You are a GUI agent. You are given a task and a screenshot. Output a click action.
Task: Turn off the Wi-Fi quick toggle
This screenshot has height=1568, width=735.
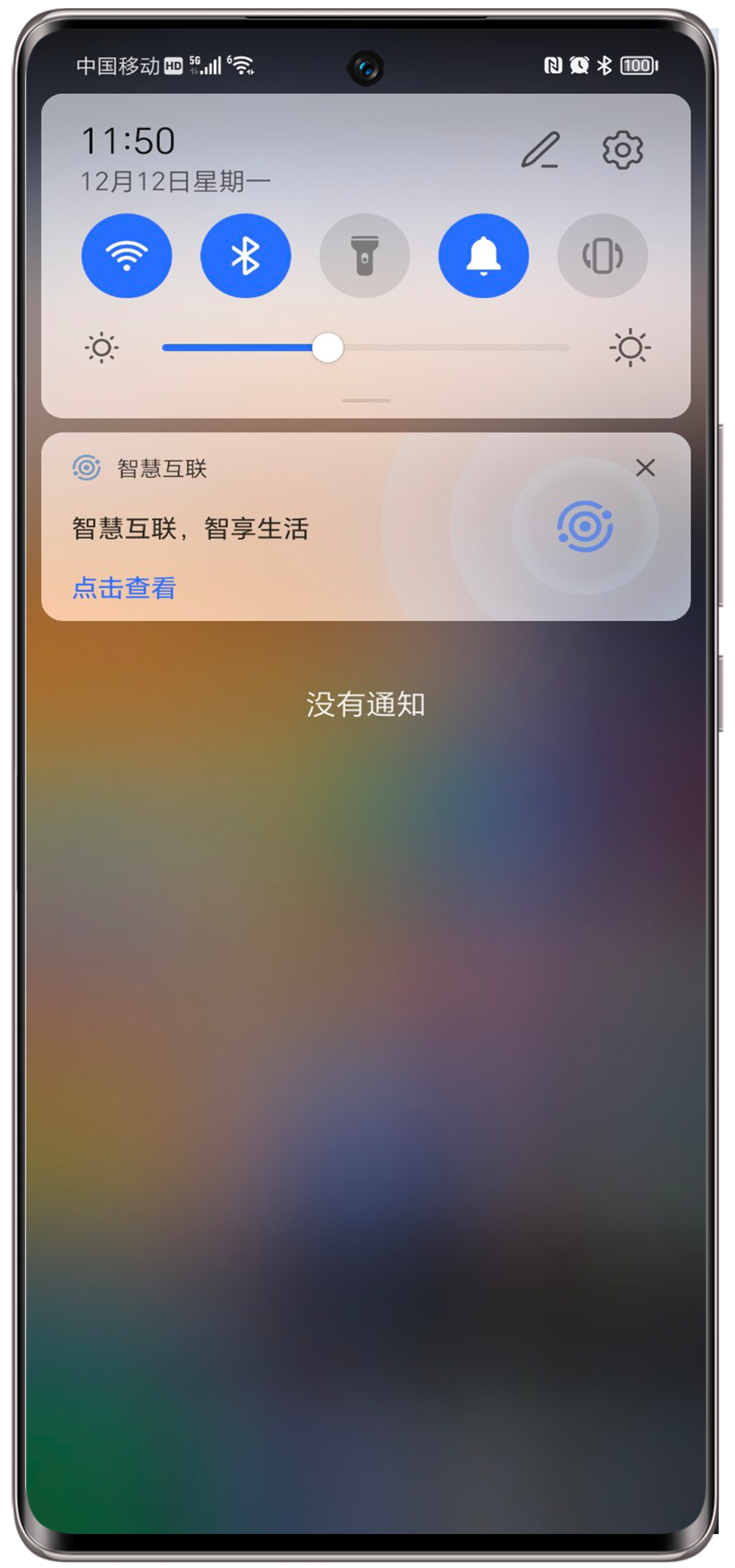coord(127,256)
